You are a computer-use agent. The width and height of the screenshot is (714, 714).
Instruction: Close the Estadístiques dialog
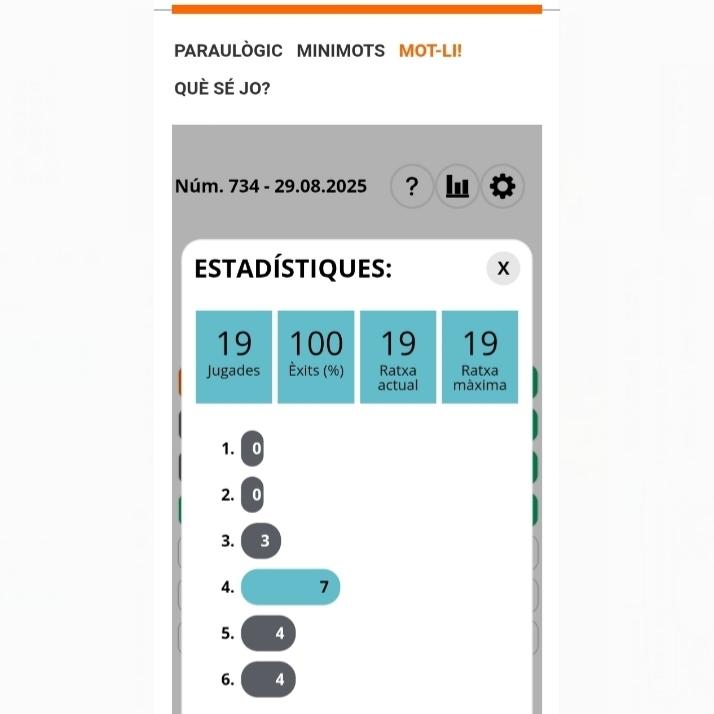tap(503, 268)
